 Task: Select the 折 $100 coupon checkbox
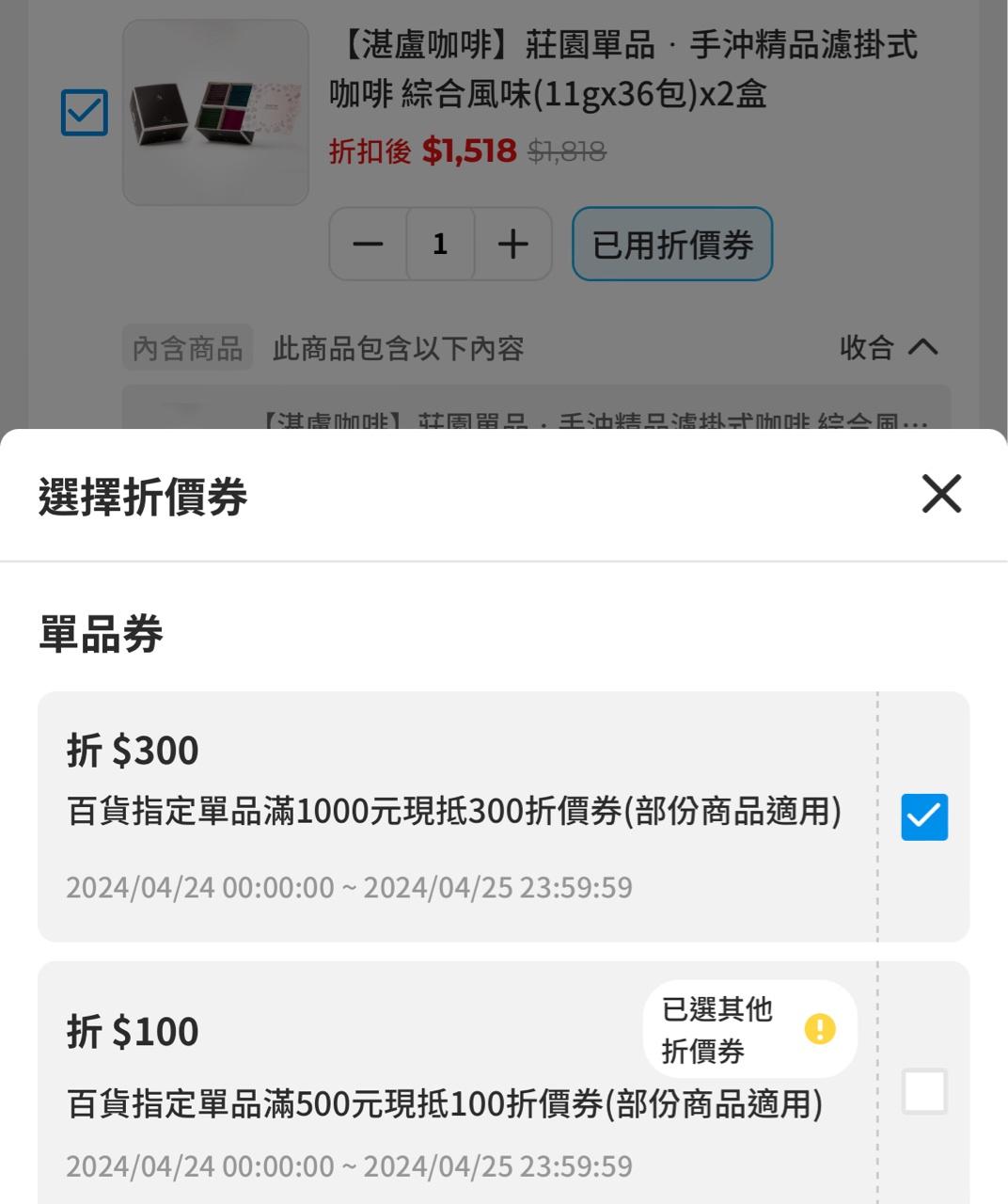click(924, 1091)
